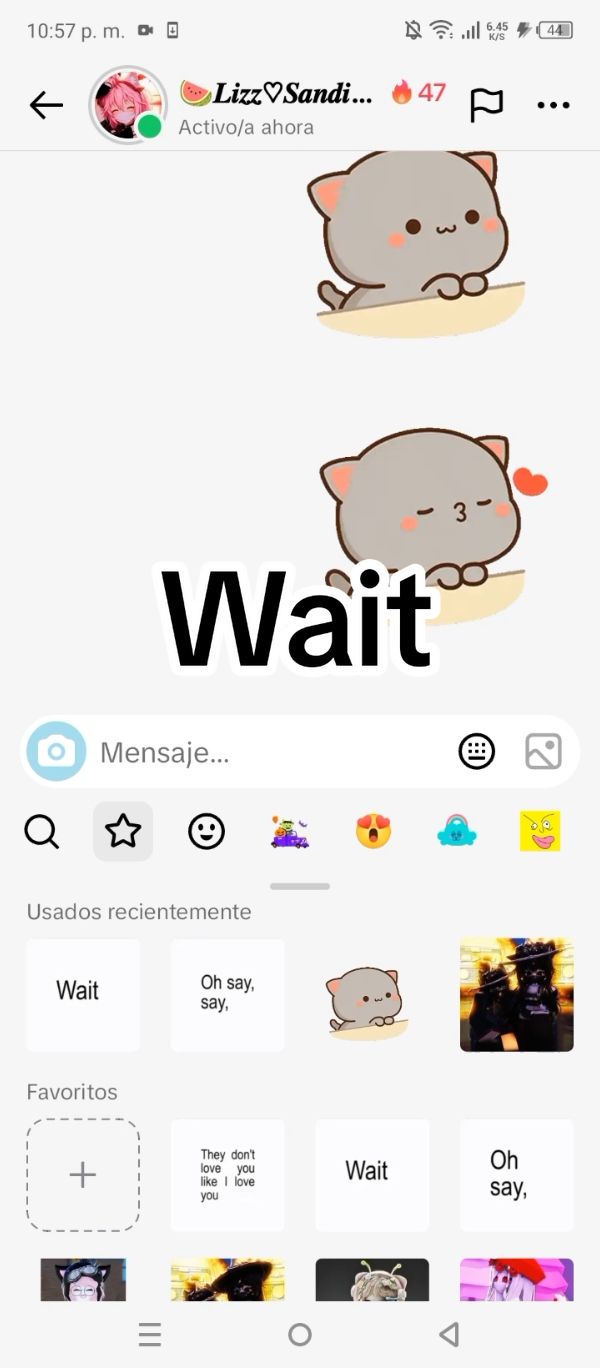Open the yellow face sticker pack
Image resolution: width=600 pixels, height=1368 pixels.
(540, 831)
